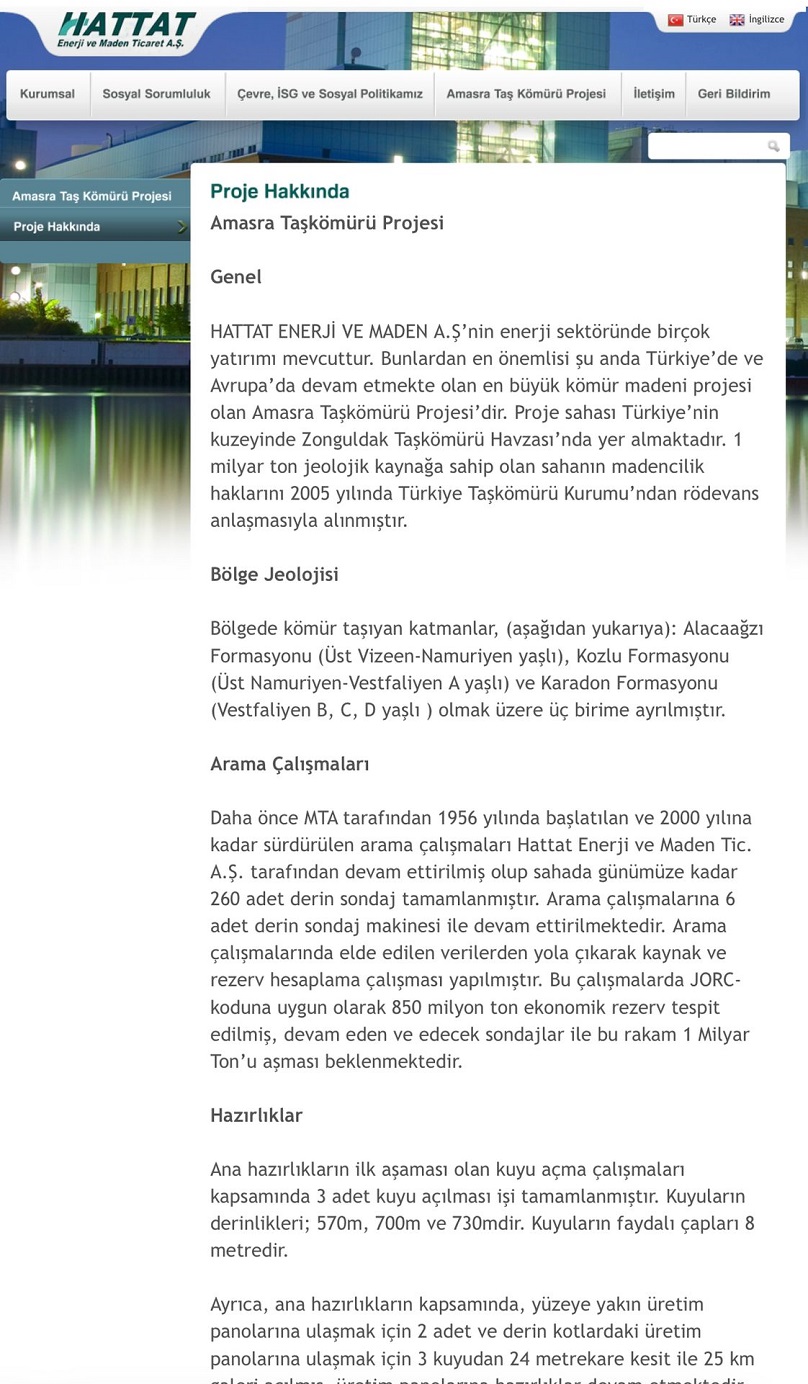Select Amasra Taş Kömürü Projesi in top menu

coord(526,94)
